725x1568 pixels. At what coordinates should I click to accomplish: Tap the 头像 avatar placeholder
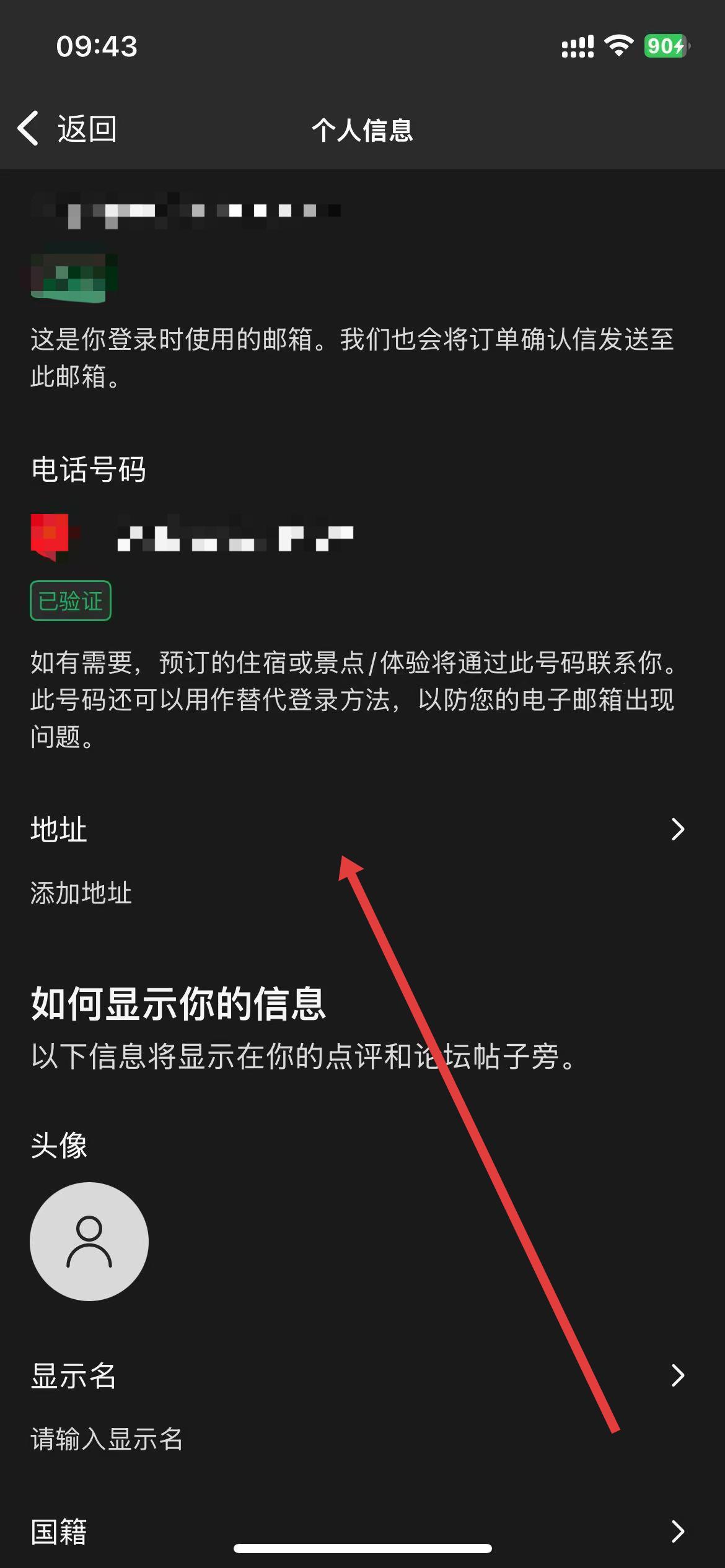pyautogui.click(x=89, y=1241)
